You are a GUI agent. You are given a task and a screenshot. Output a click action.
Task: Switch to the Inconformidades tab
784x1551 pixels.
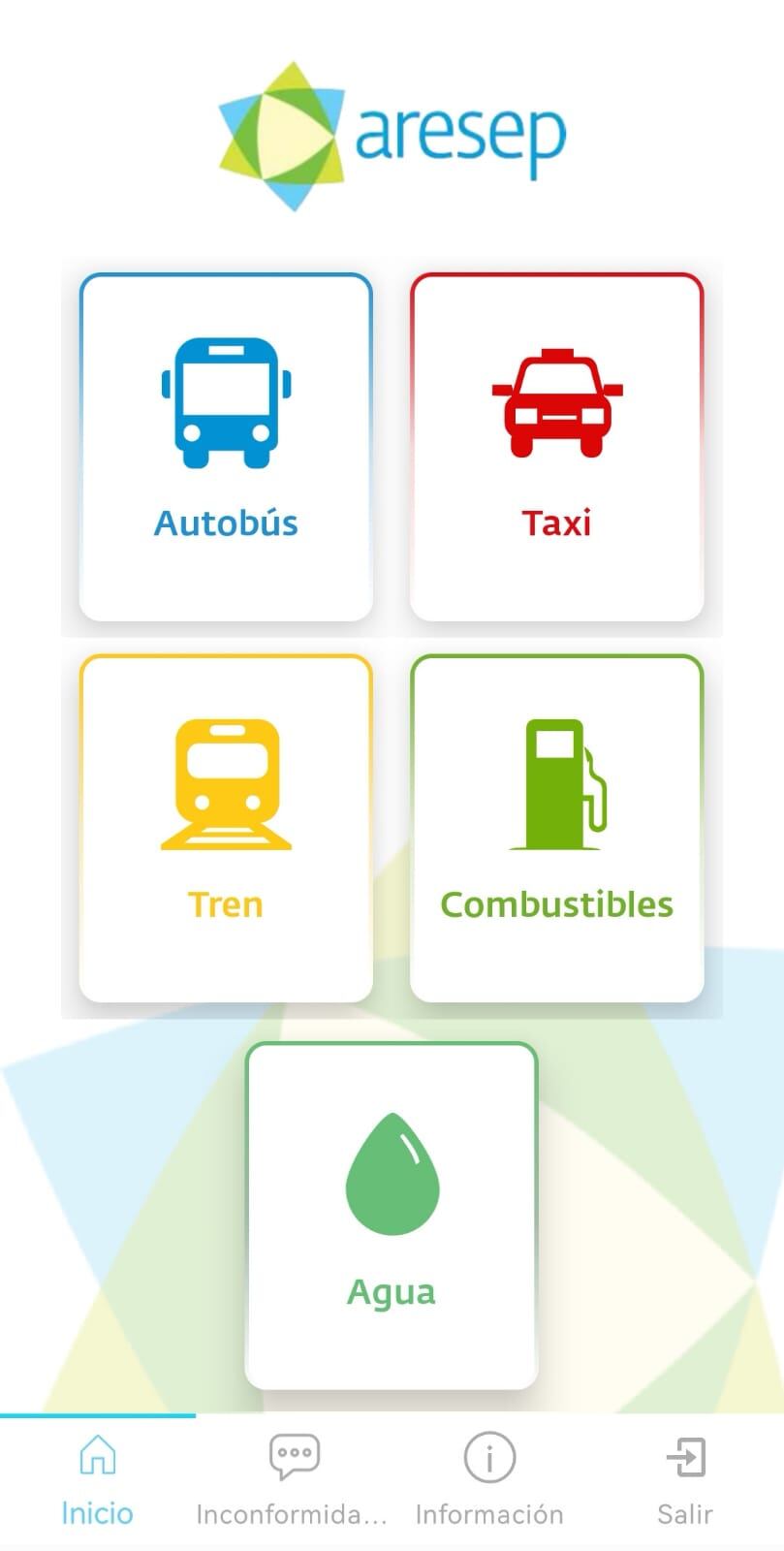[293, 1481]
